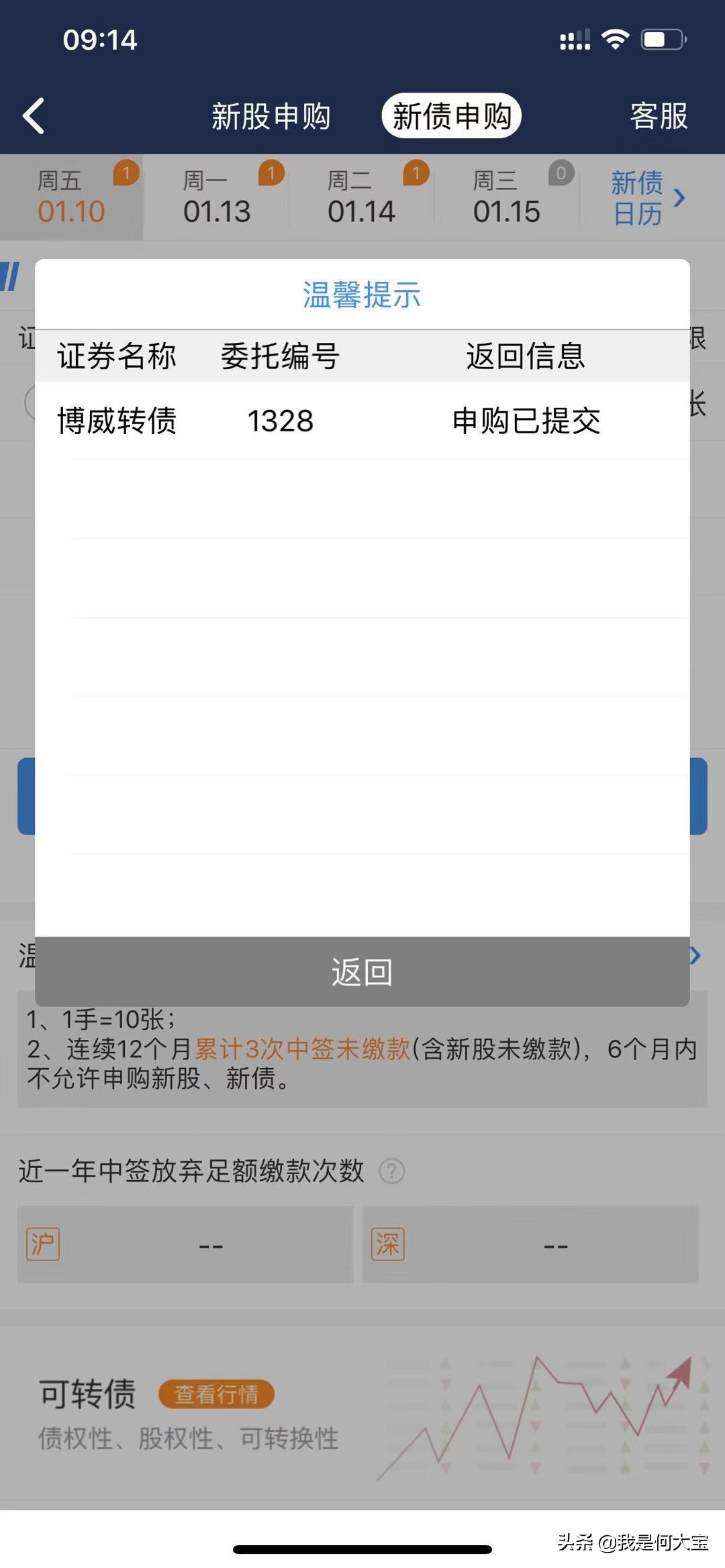Select the 周一 01.13 date tab
The width and height of the screenshot is (725, 1568).
[217, 198]
